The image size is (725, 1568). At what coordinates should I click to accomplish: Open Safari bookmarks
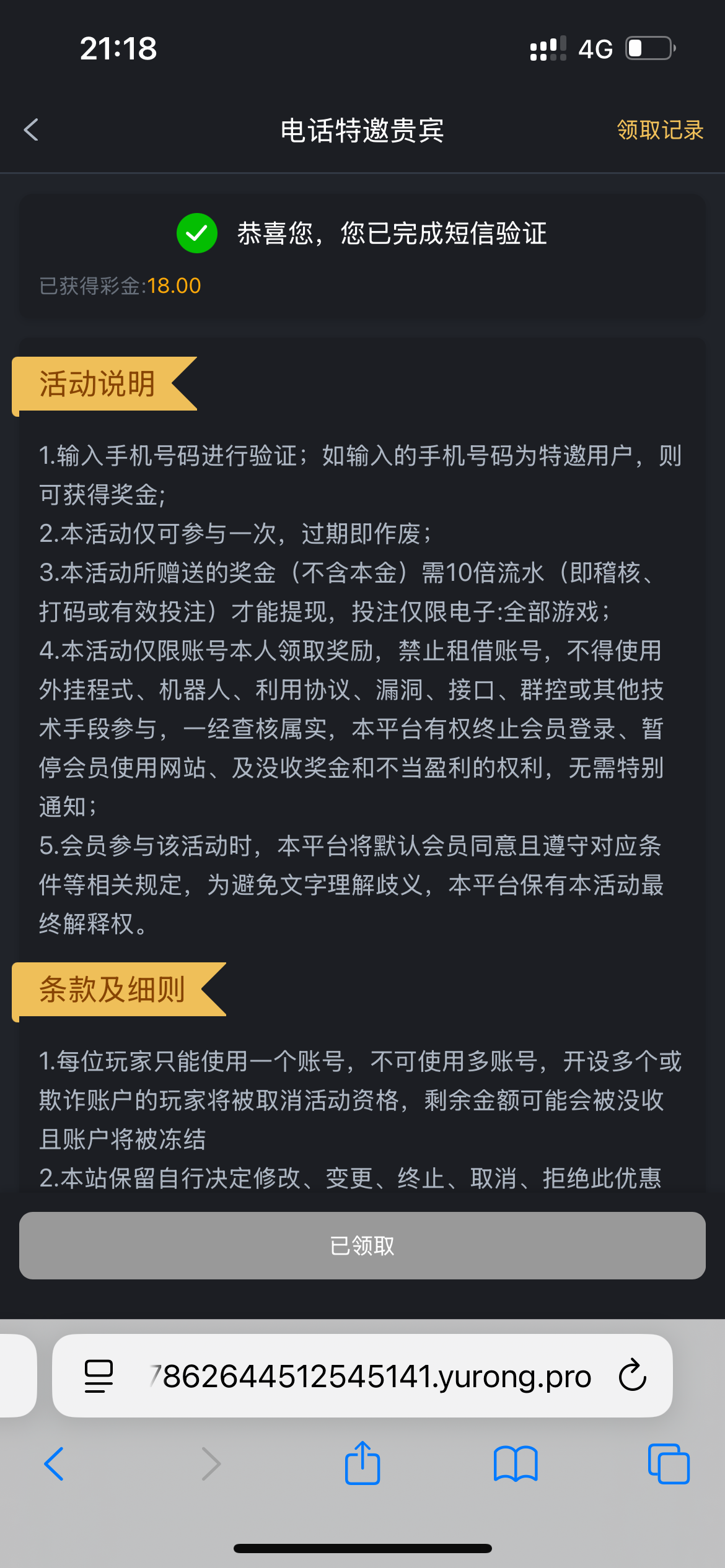(515, 1464)
